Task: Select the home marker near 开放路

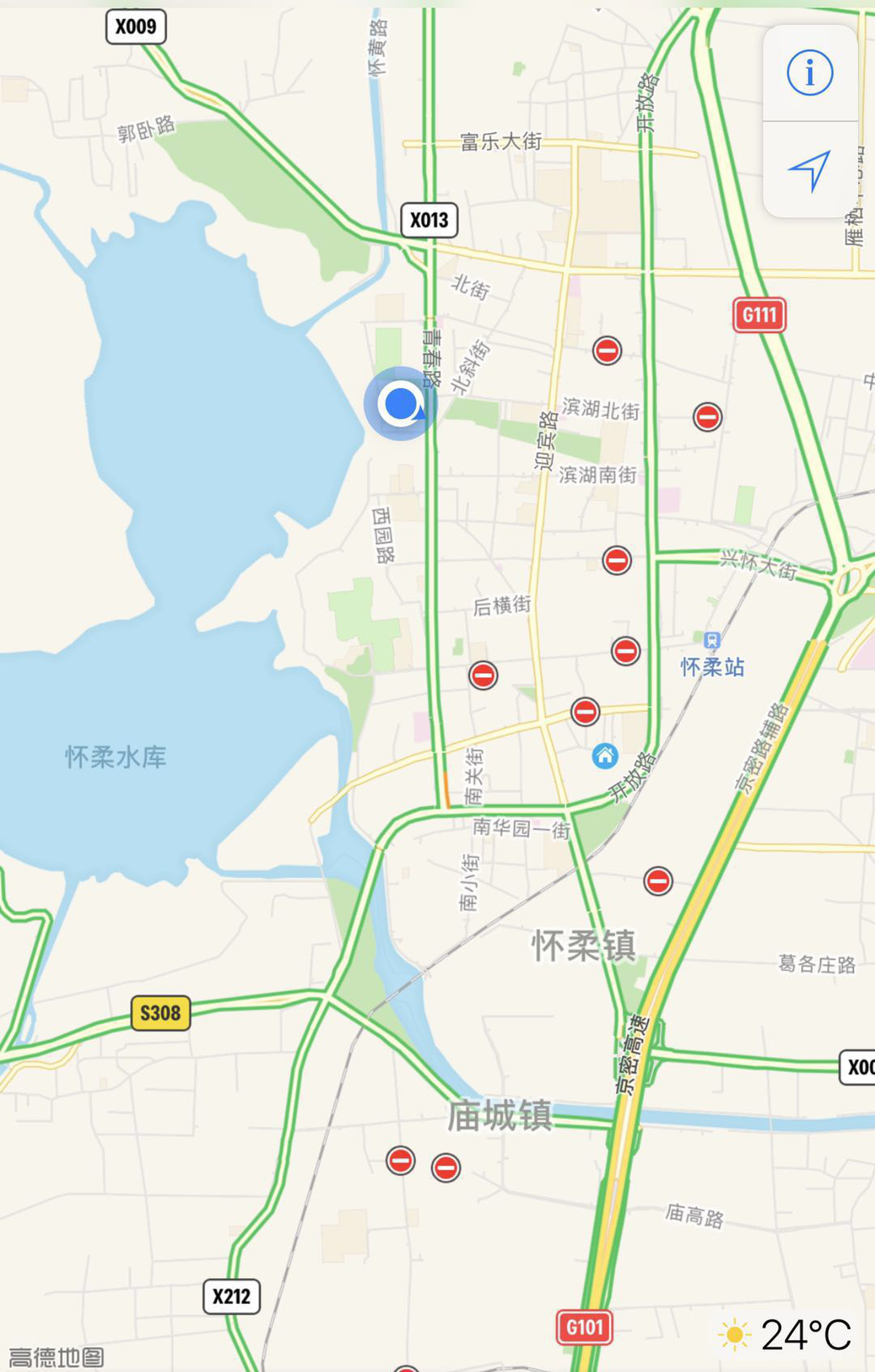Action: (604, 756)
